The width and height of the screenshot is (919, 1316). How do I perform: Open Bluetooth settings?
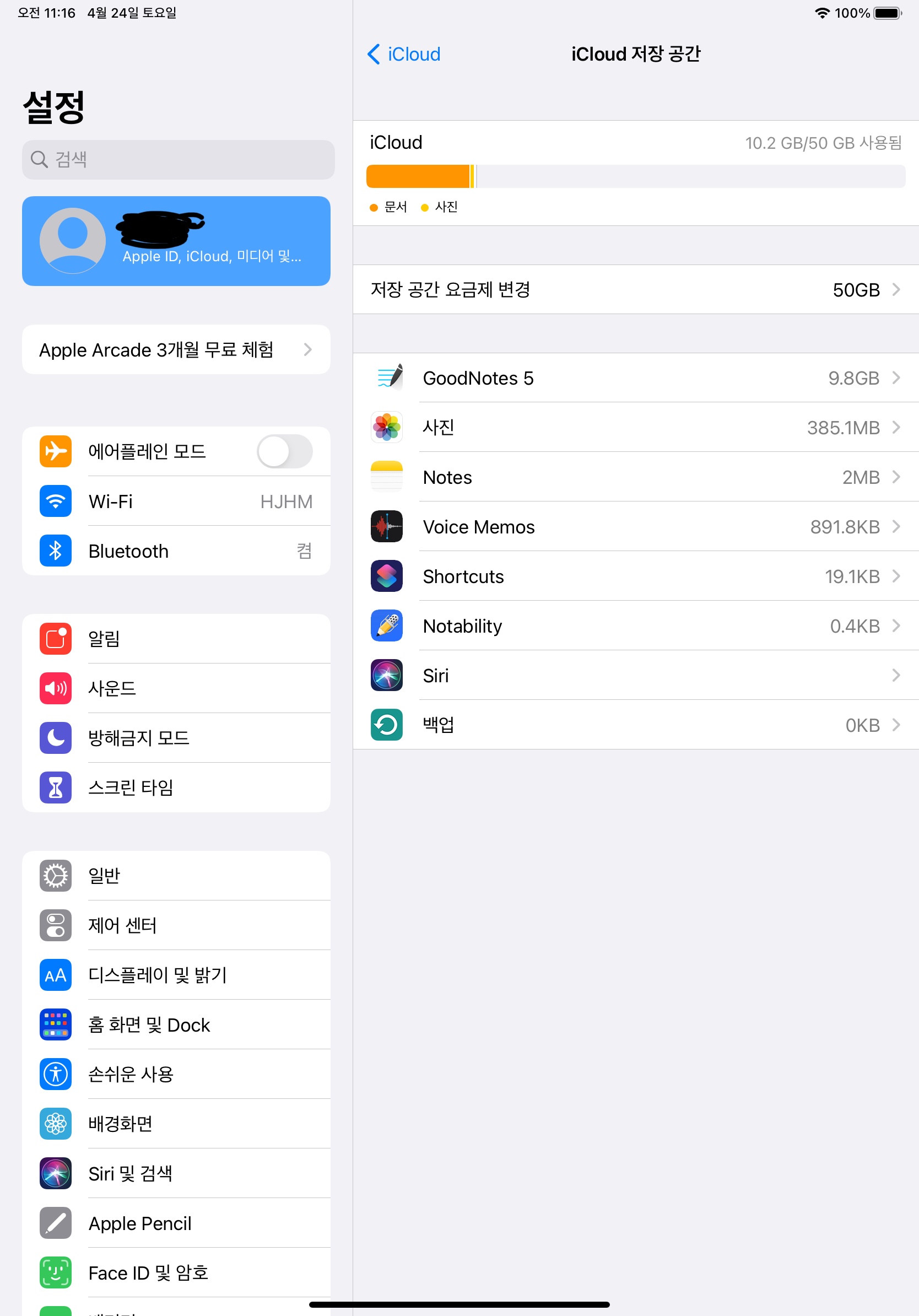[176, 551]
